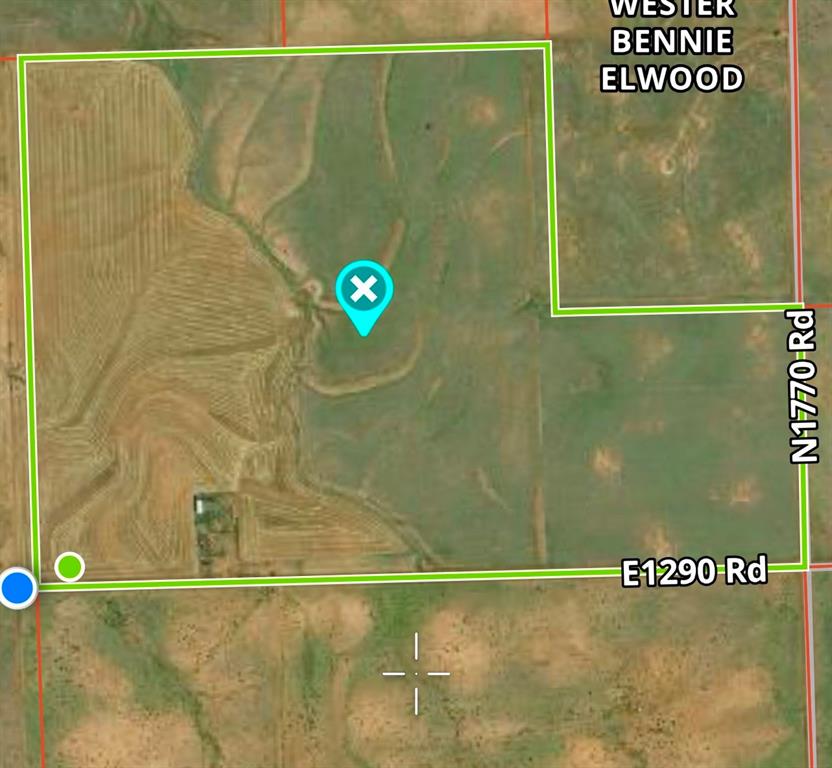The width and height of the screenshot is (832, 768).
Task: Select the blue dot marker at parcel corner
Action: 17,588
